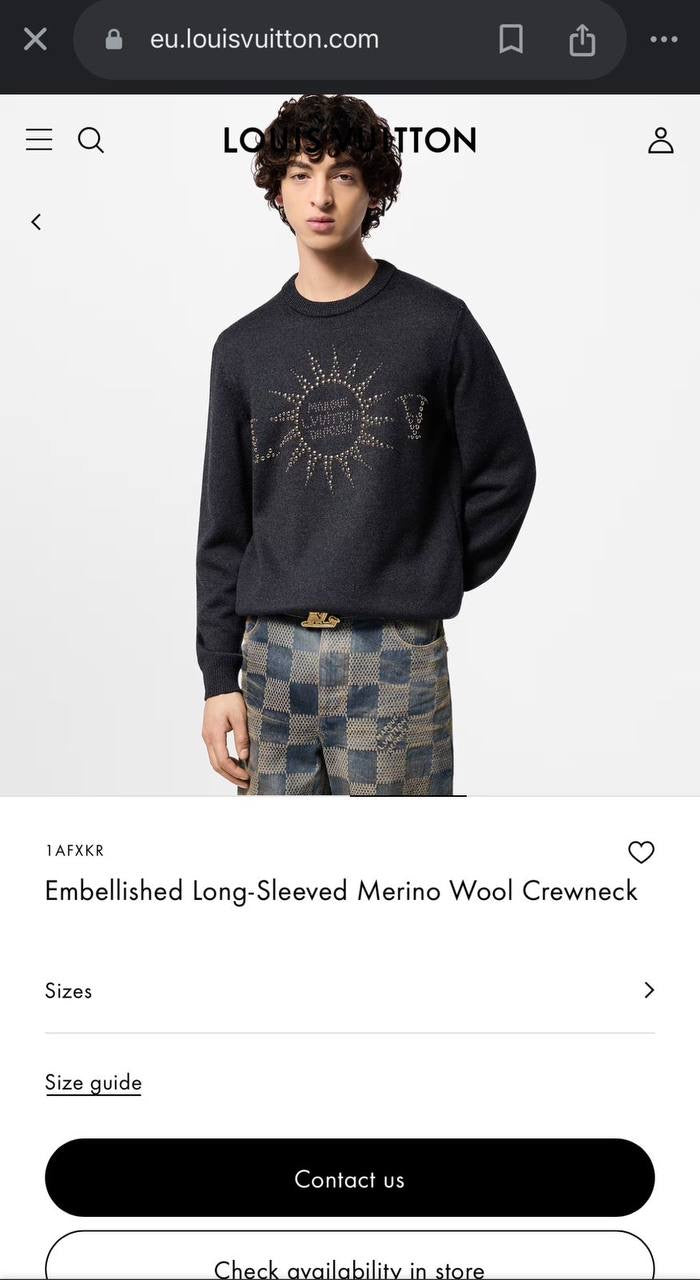Viewport: 700px width, 1280px height.
Task: Go back with the left arrow
Action: [x=36, y=222]
